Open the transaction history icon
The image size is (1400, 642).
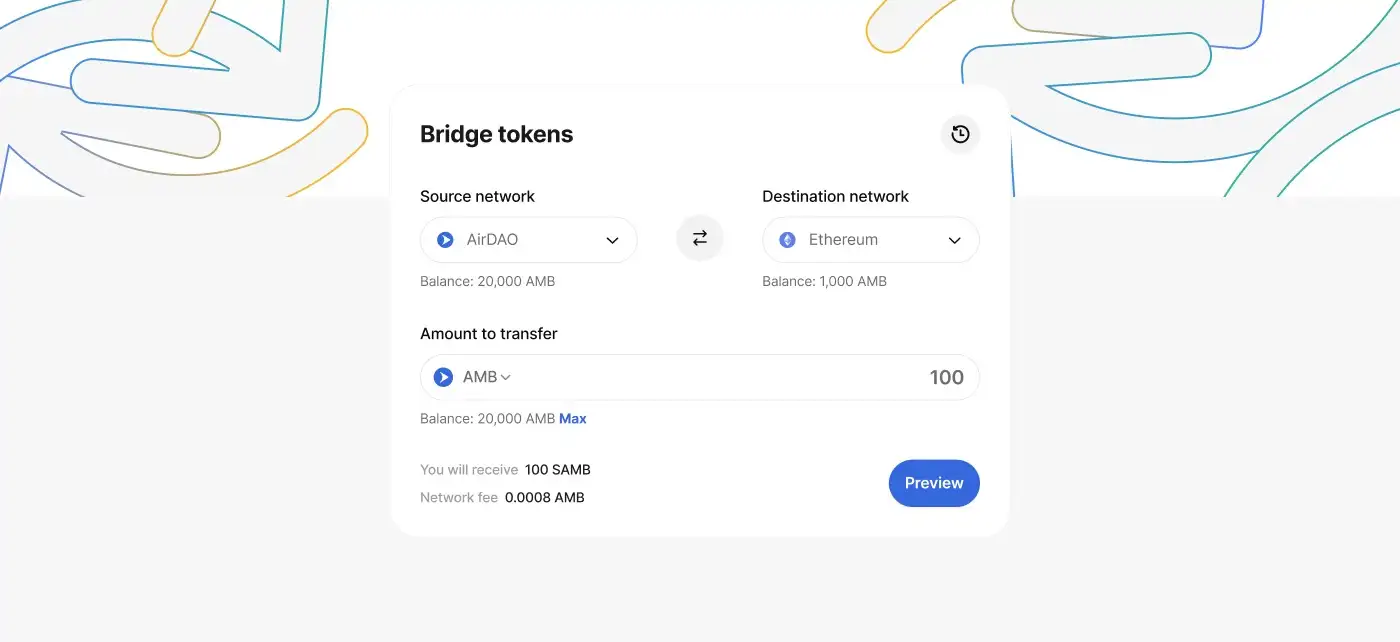(960, 134)
